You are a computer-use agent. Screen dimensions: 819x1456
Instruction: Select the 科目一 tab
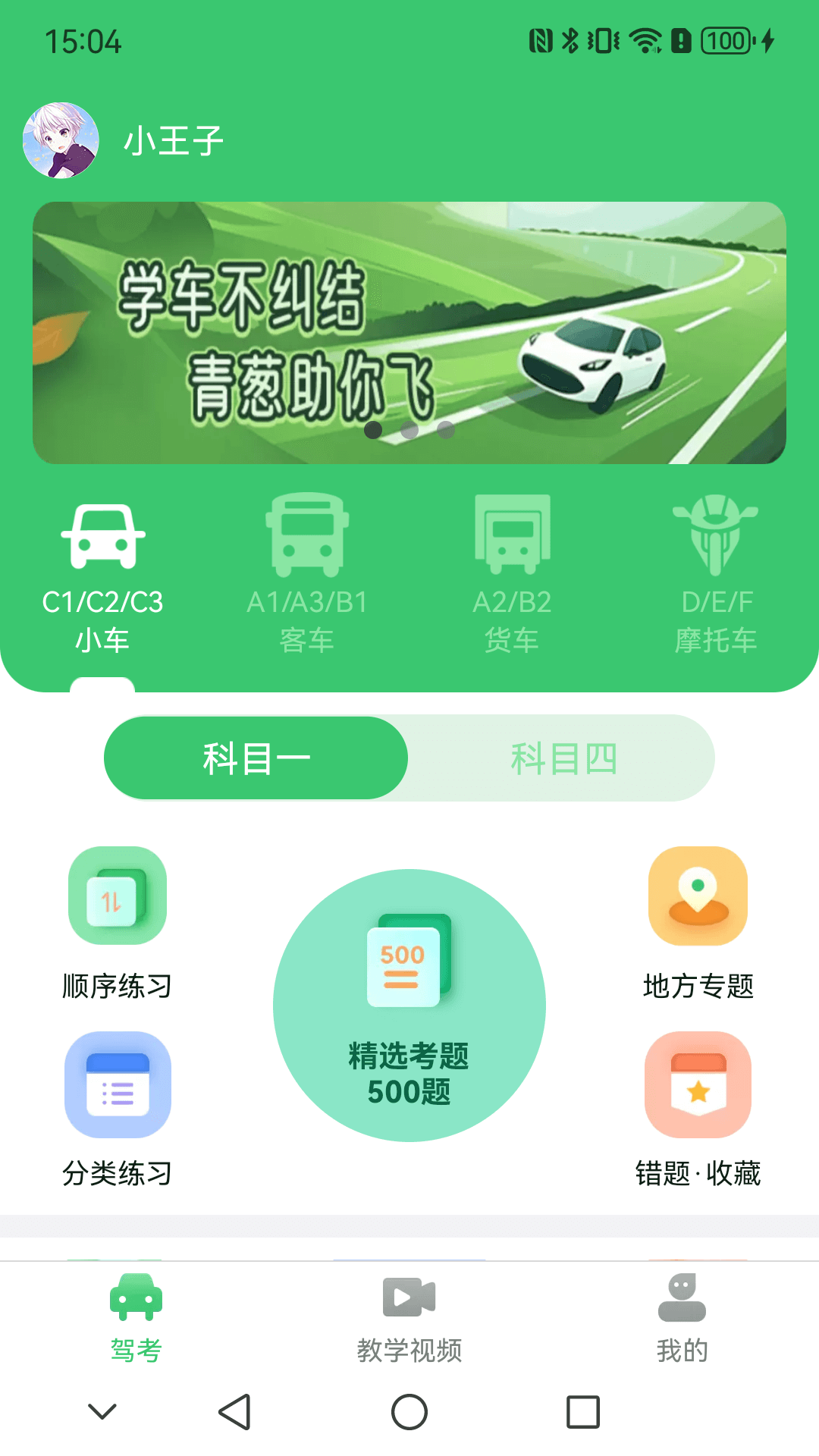click(x=256, y=757)
